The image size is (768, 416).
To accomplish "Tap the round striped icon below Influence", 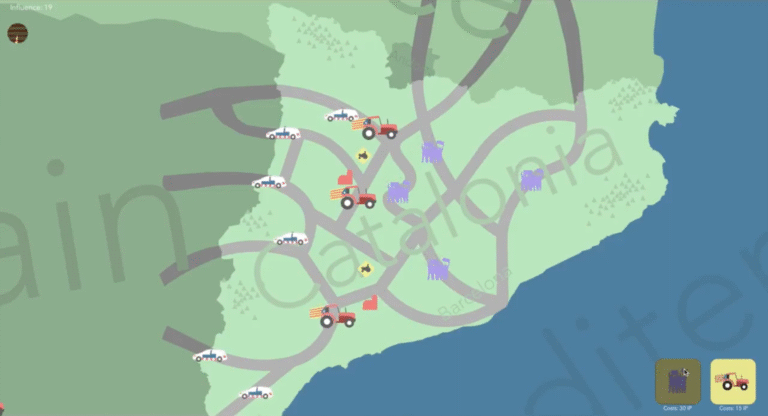I will pos(18,33).
